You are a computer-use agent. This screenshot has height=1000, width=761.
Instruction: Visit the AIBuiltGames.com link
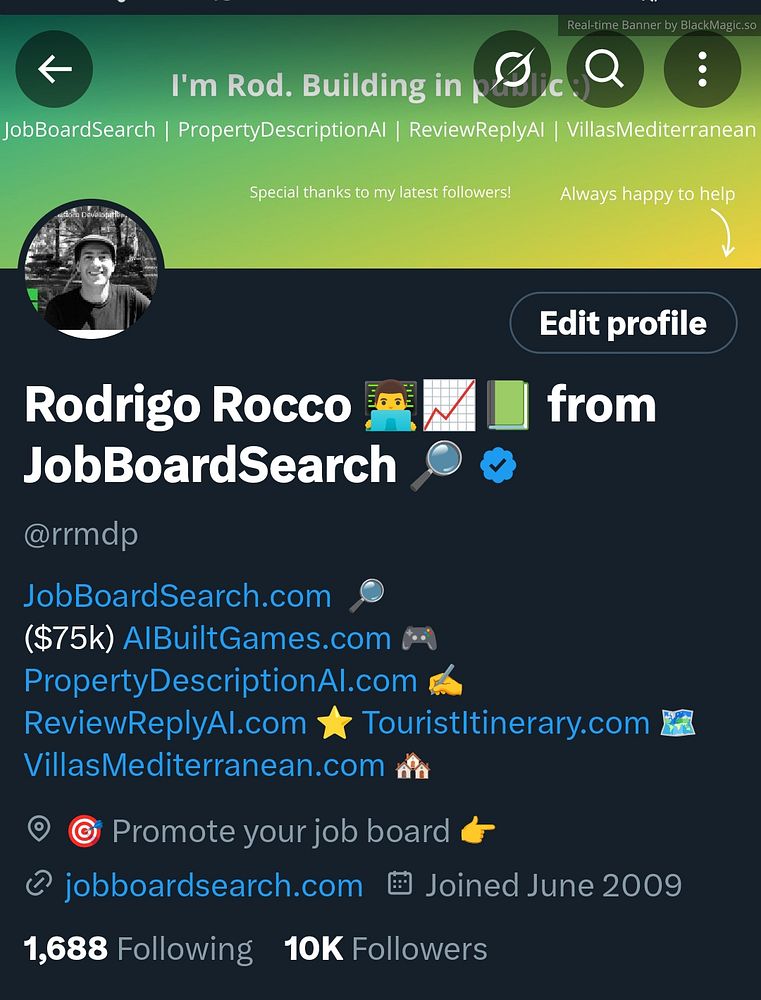tap(257, 638)
